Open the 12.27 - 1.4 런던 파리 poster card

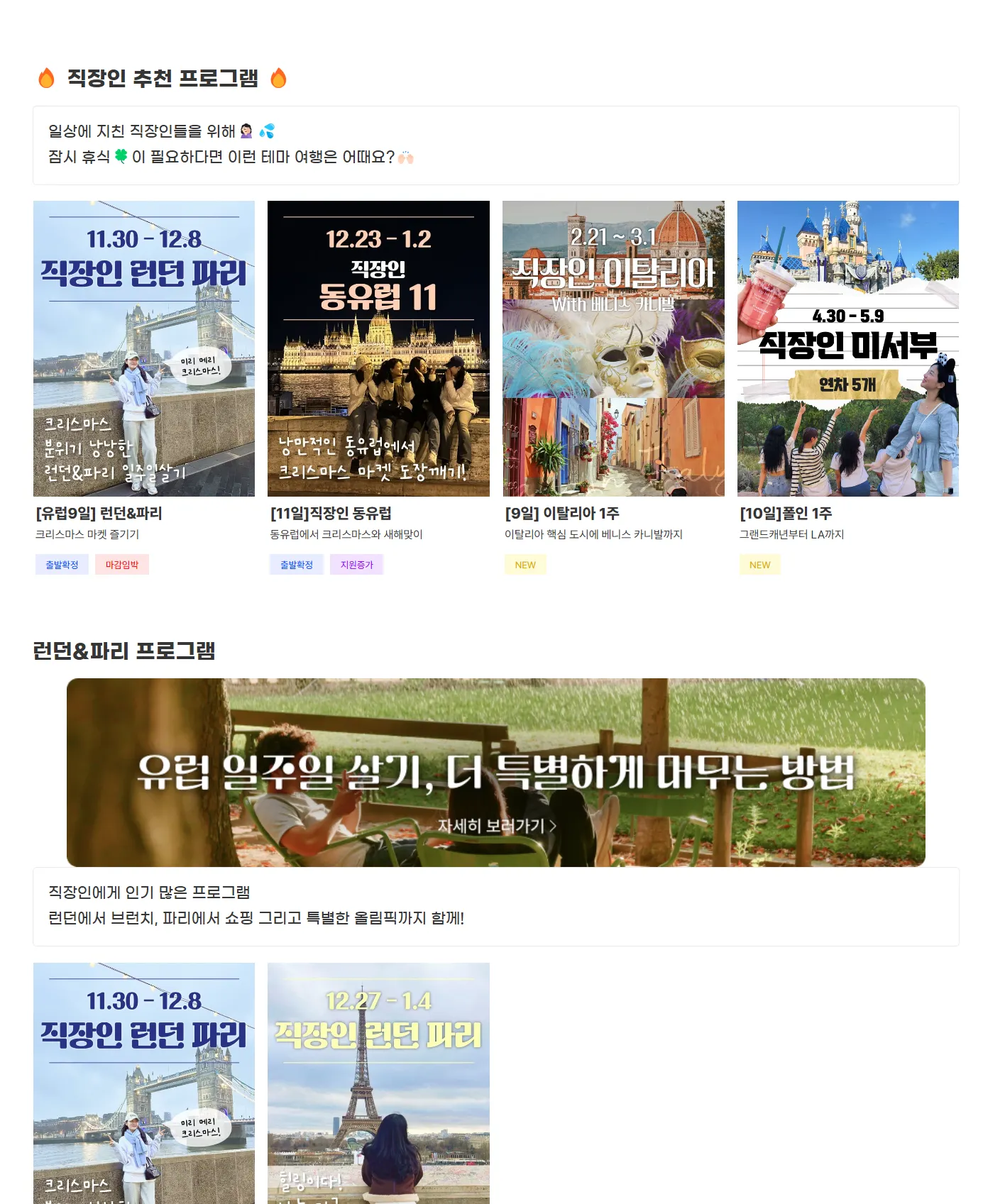[378, 1083]
